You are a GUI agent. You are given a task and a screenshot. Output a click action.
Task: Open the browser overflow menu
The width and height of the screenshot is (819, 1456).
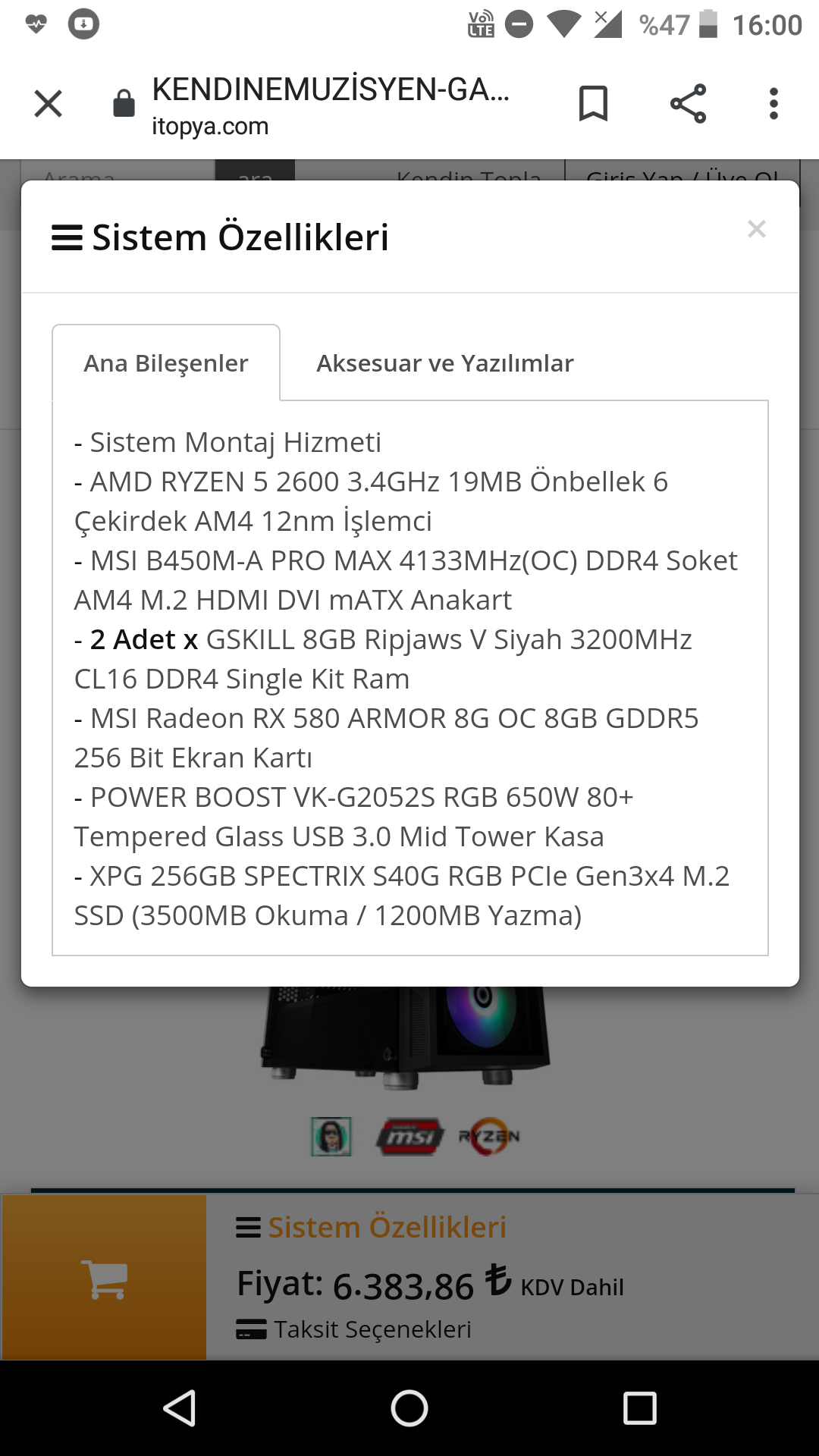tap(773, 104)
